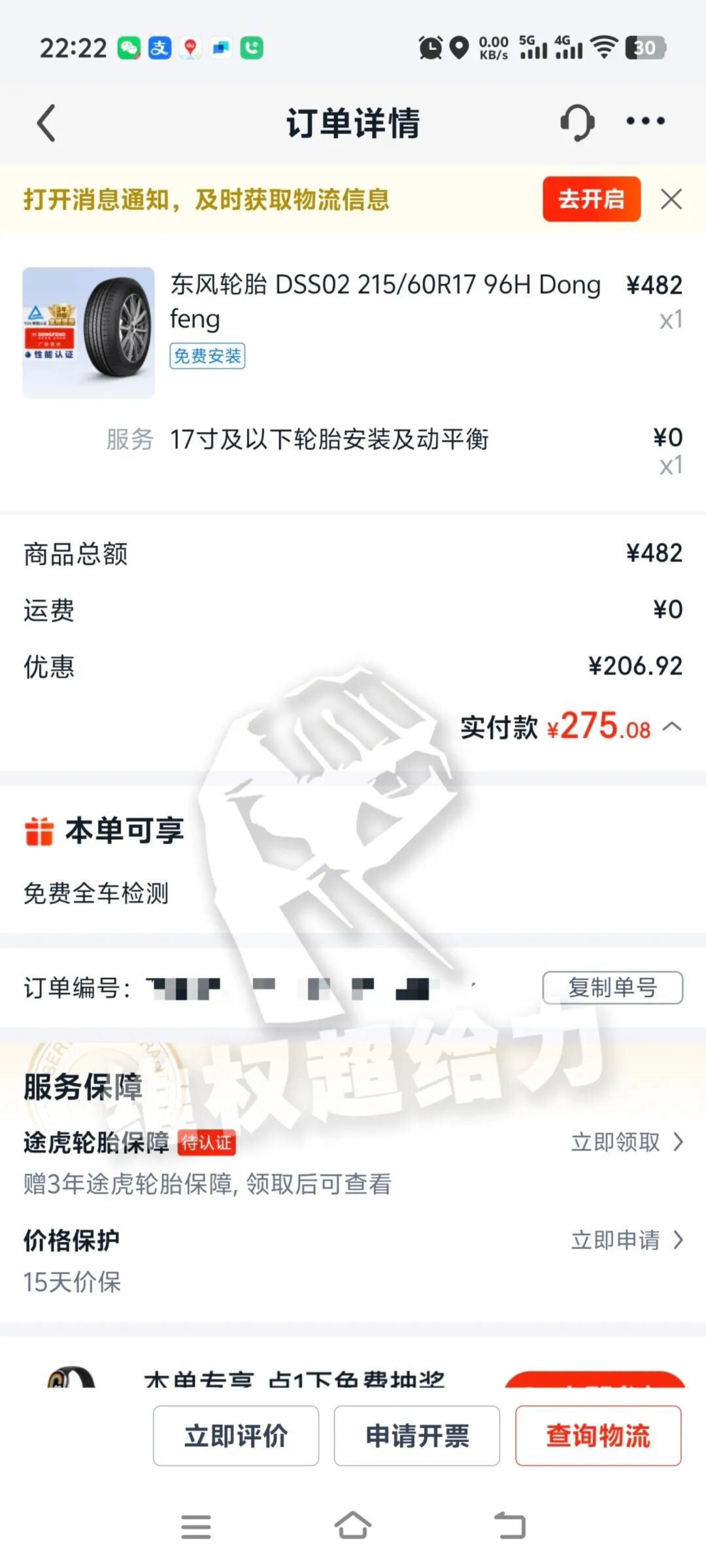706x1568 pixels.
Task: Open the Dongfeng tire product image
Action: tap(89, 332)
